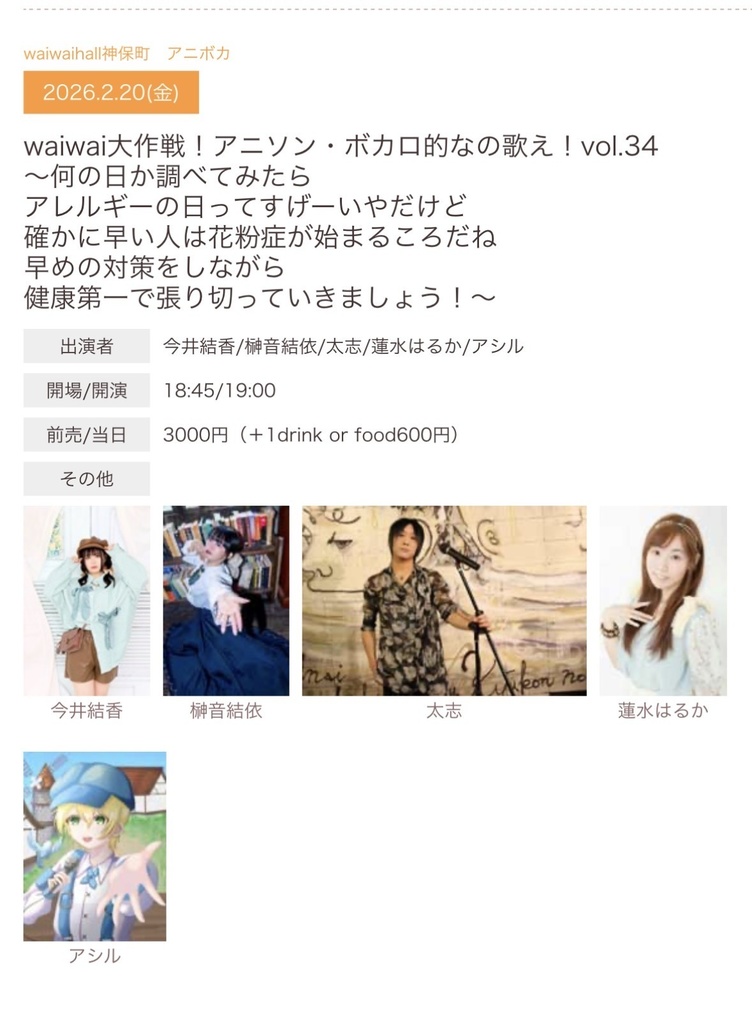Open 榊音結依's performer photo
The height and width of the screenshot is (1024, 752).
[x=226, y=600]
